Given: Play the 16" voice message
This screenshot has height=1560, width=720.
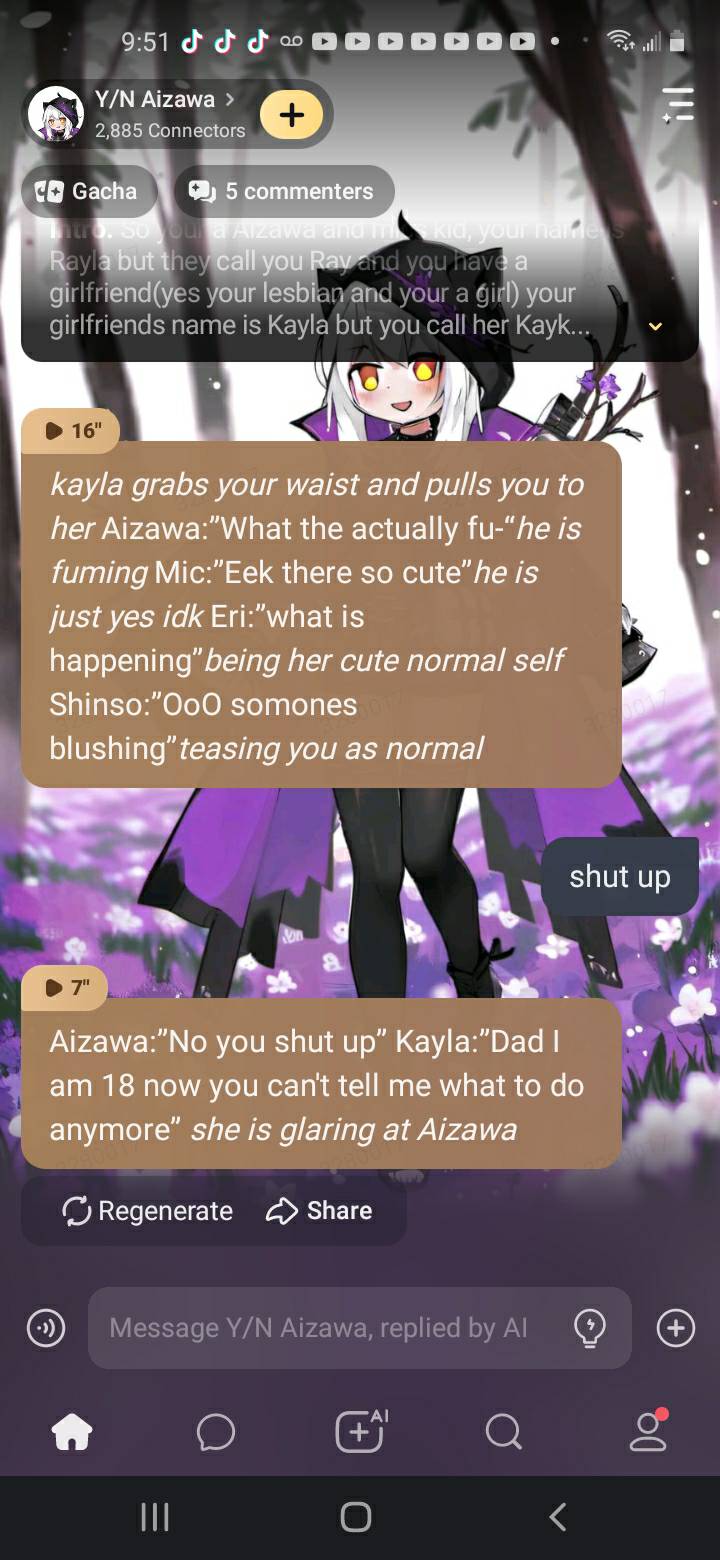Looking at the screenshot, I should [x=70, y=430].
